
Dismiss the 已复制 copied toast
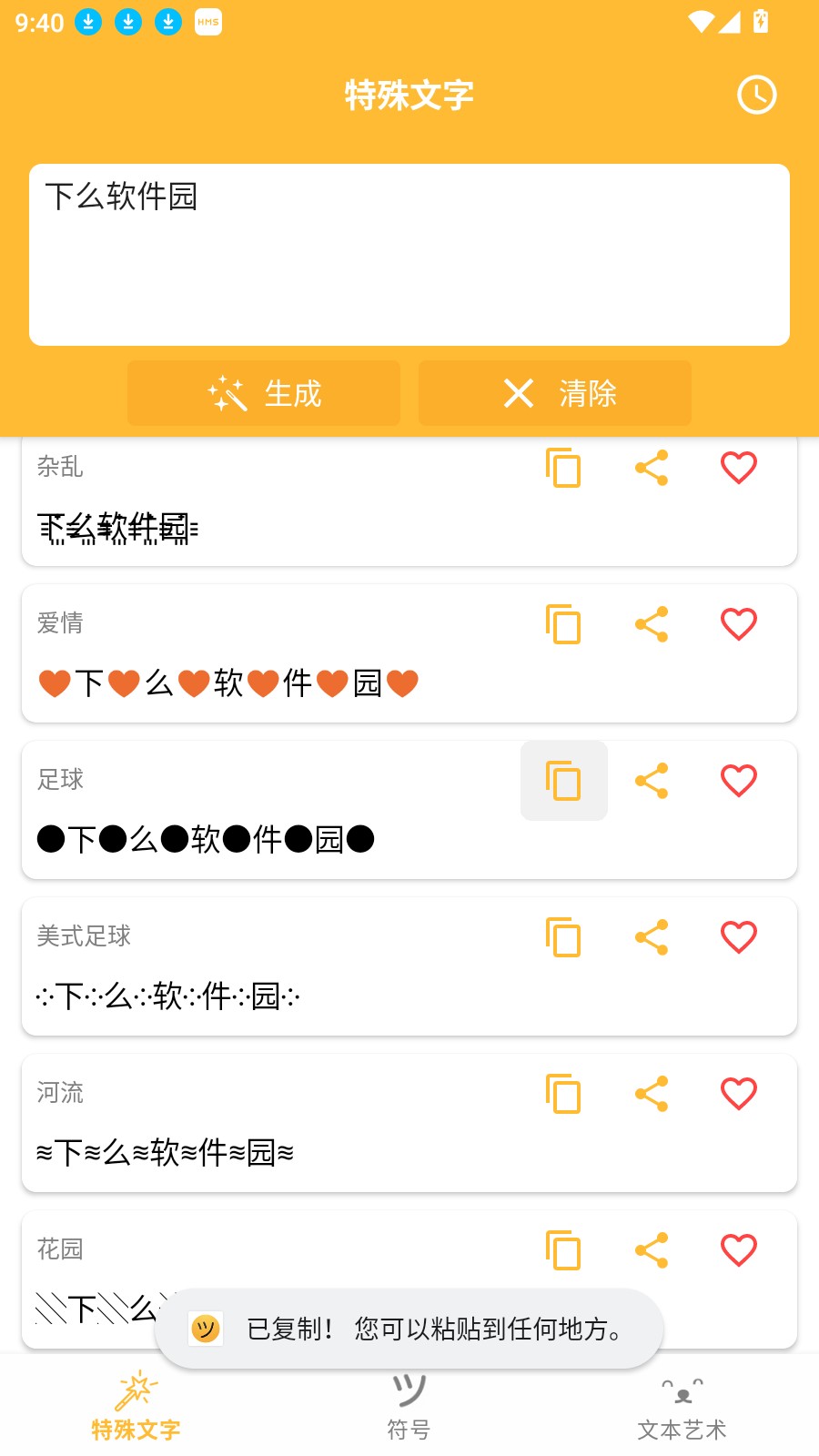(x=408, y=1330)
